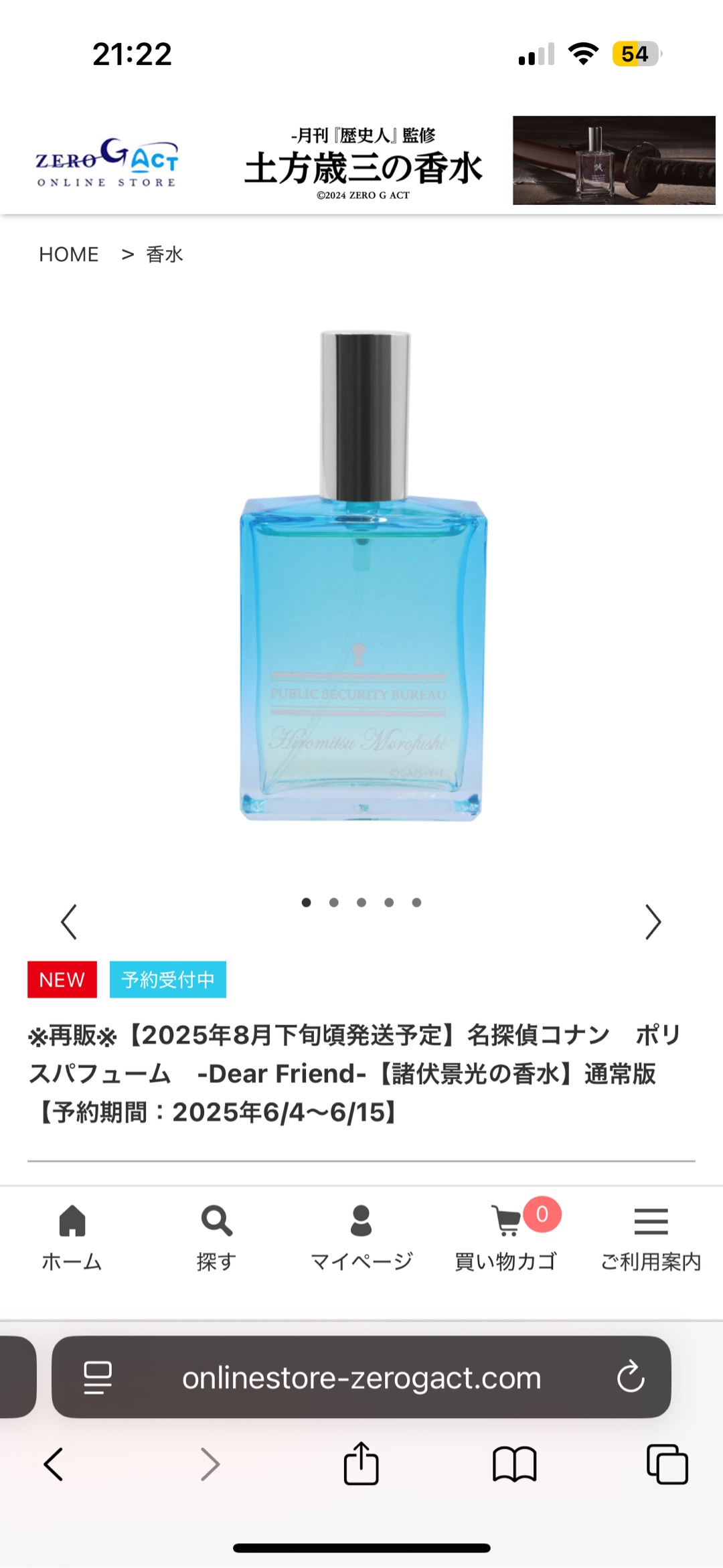Open the ZERO G ACT online store logo
The height and width of the screenshot is (1568, 723).
click(x=107, y=163)
